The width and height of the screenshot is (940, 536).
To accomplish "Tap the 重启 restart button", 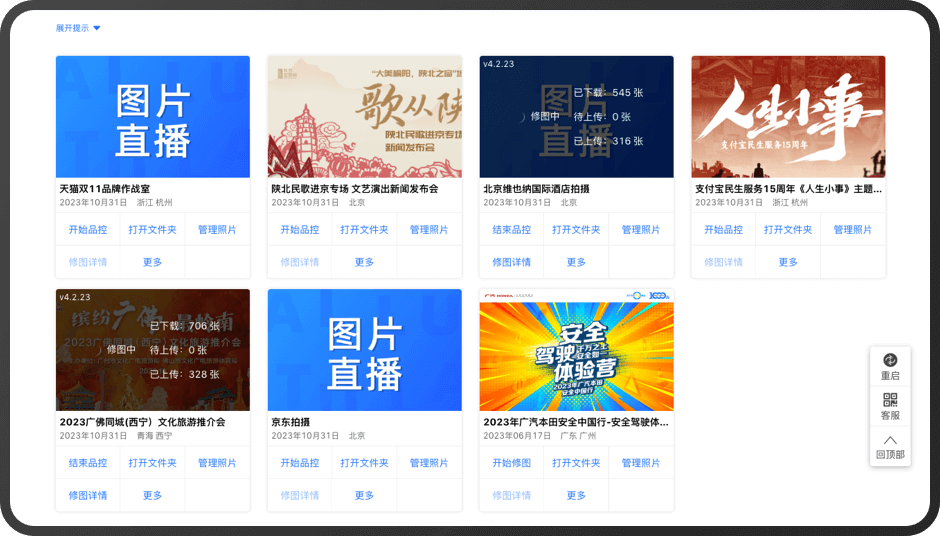I will tap(890, 366).
